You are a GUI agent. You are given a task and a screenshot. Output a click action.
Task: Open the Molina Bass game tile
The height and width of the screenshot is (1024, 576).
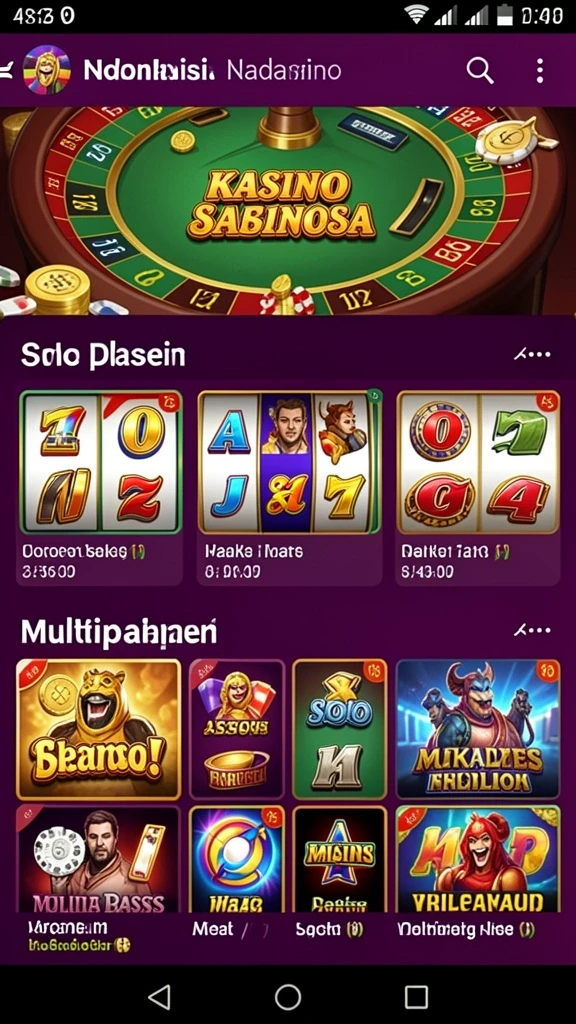point(99,859)
